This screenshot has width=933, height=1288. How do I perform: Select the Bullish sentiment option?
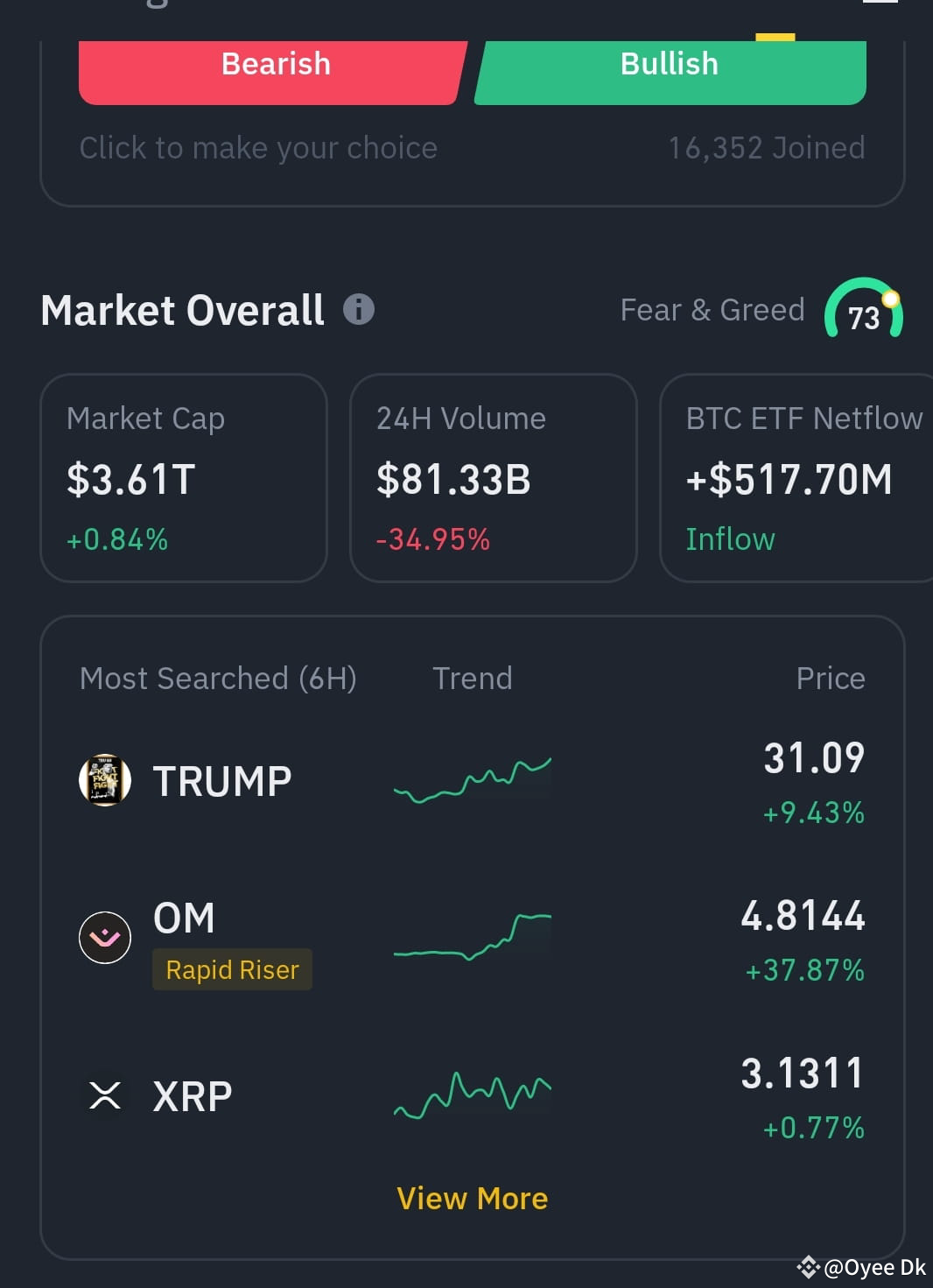tap(669, 63)
